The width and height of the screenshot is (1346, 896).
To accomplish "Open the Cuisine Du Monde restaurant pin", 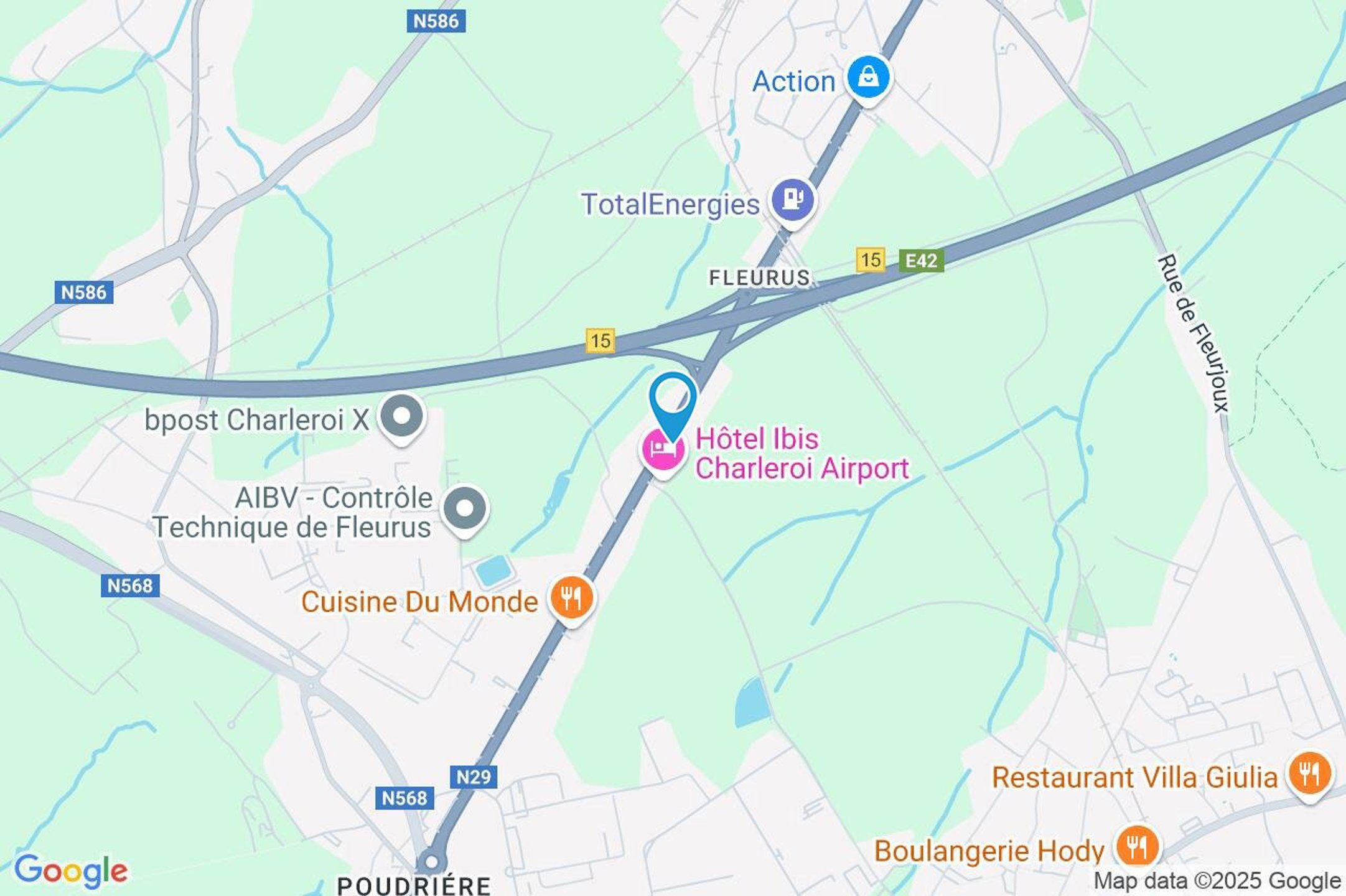I will (571, 599).
